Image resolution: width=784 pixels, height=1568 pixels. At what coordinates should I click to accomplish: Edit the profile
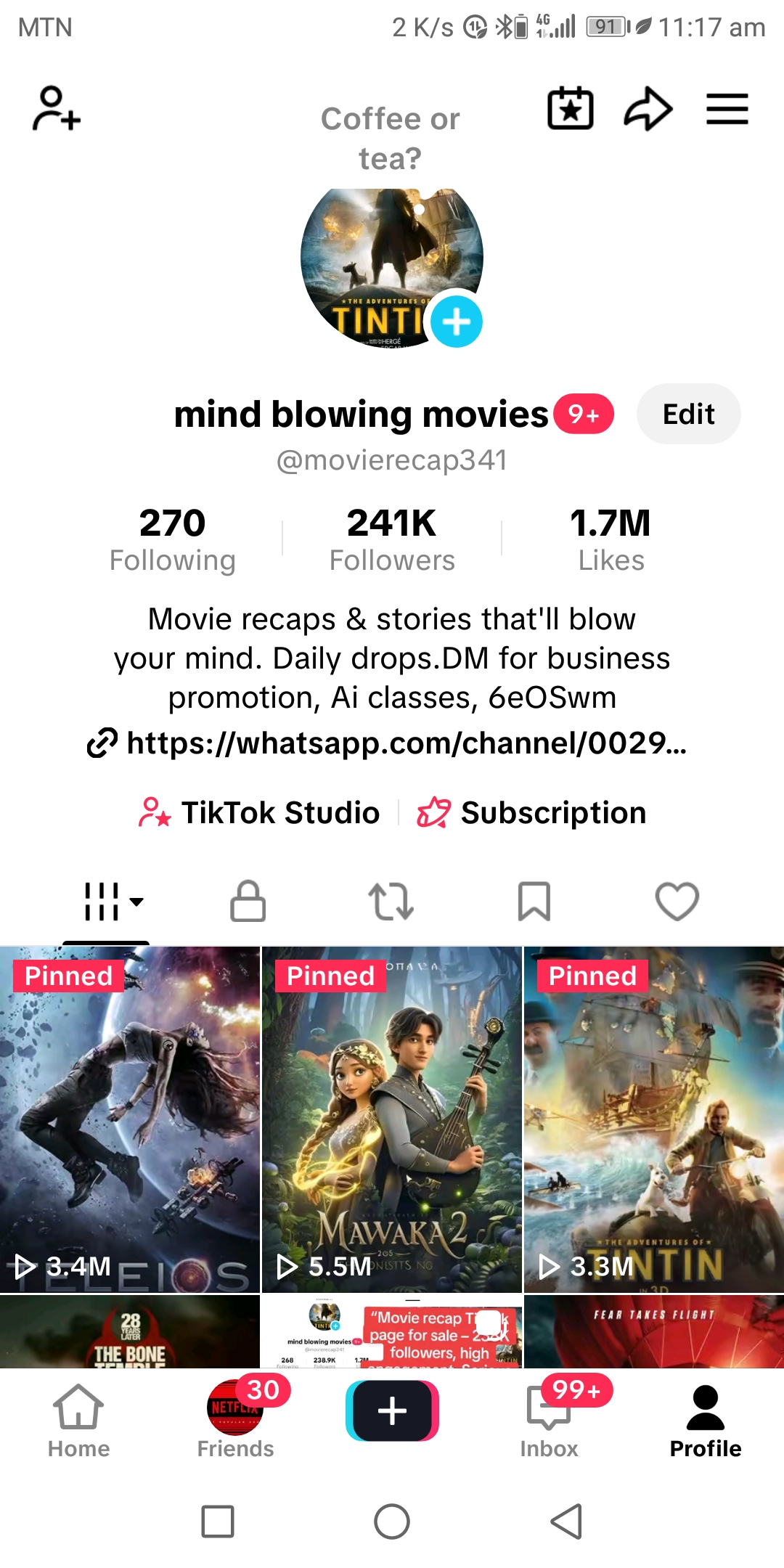(x=687, y=415)
